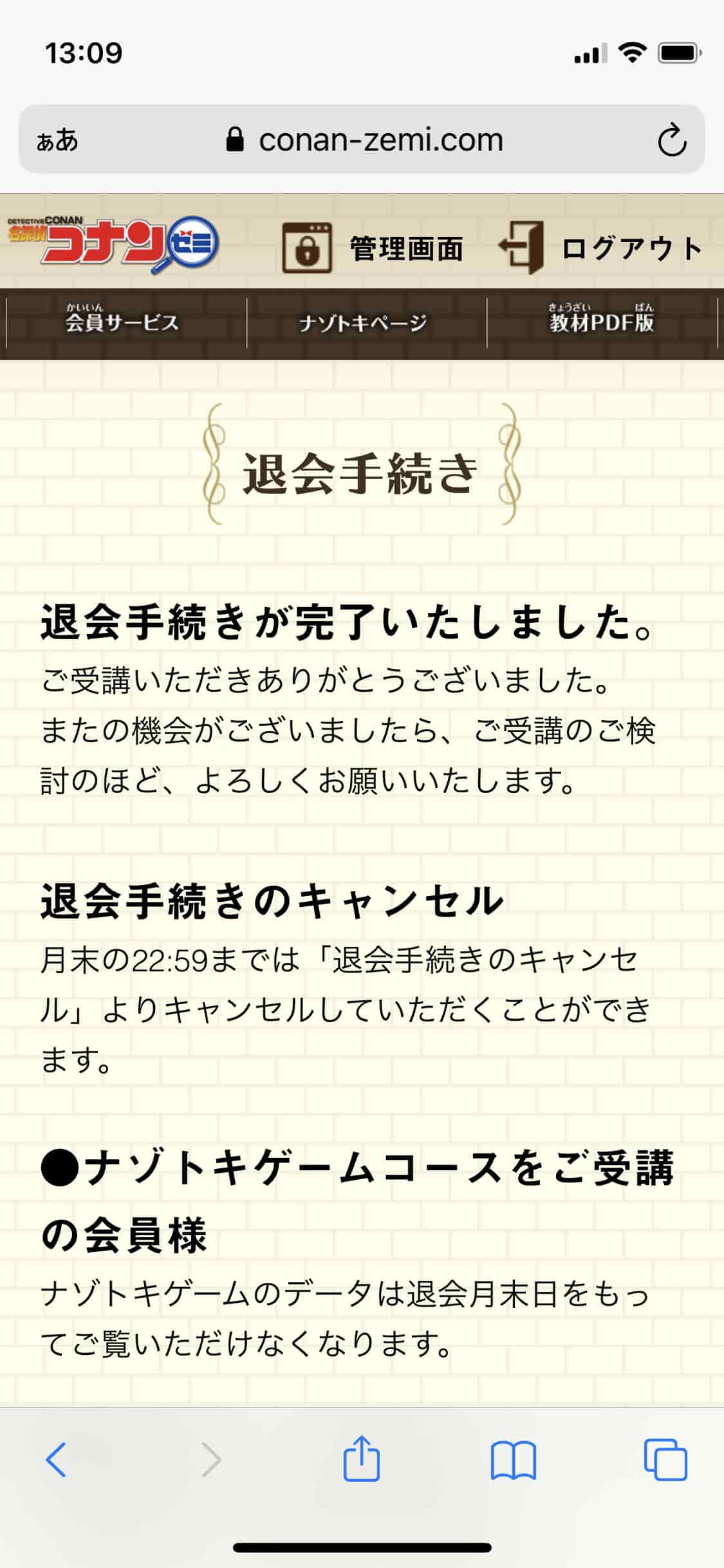
Task: Open the ぁあ reader options menu
Action: [57, 140]
